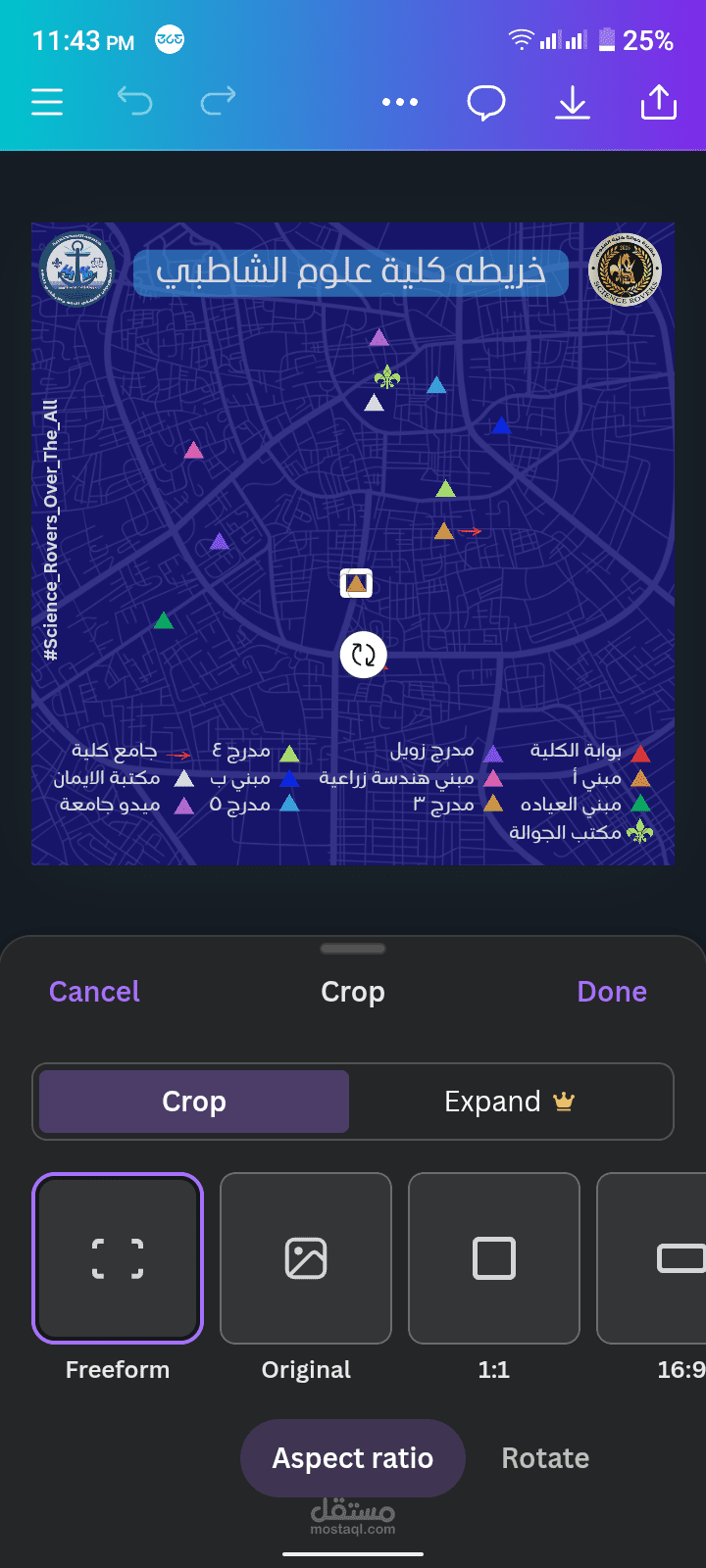706x1568 pixels.
Task: Open the hamburger menu
Action: [x=47, y=102]
